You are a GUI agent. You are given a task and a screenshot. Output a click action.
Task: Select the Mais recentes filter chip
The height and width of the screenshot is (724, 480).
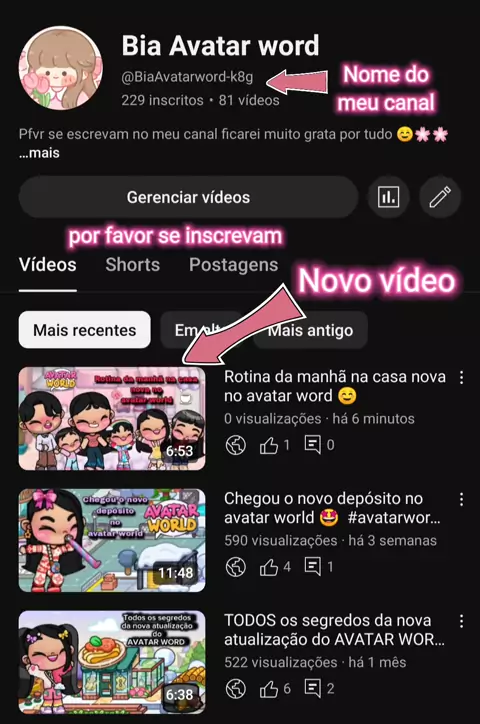[84, 330]
